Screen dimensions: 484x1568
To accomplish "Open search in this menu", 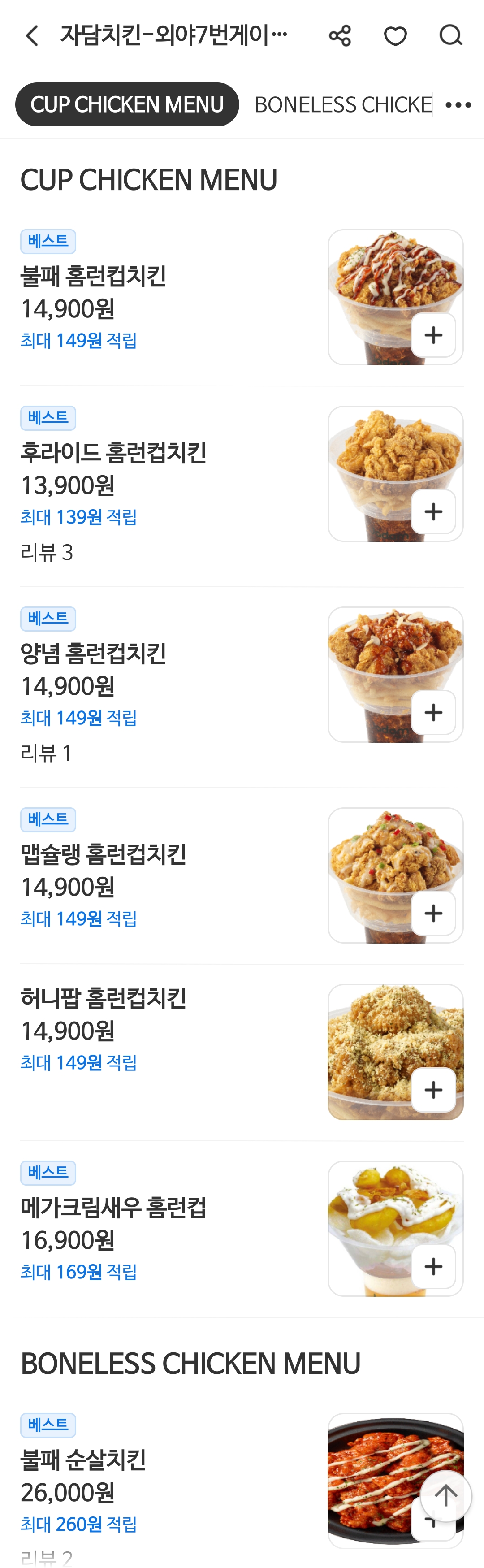I will click(450, 36).
